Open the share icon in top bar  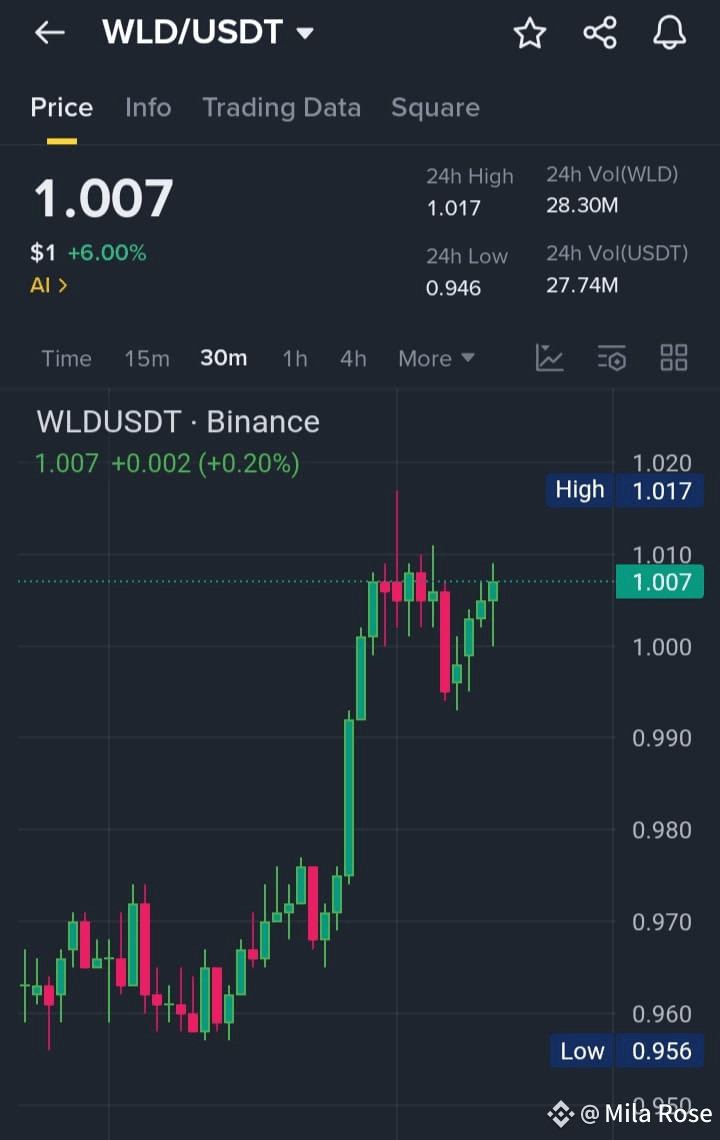click(600, 32)
